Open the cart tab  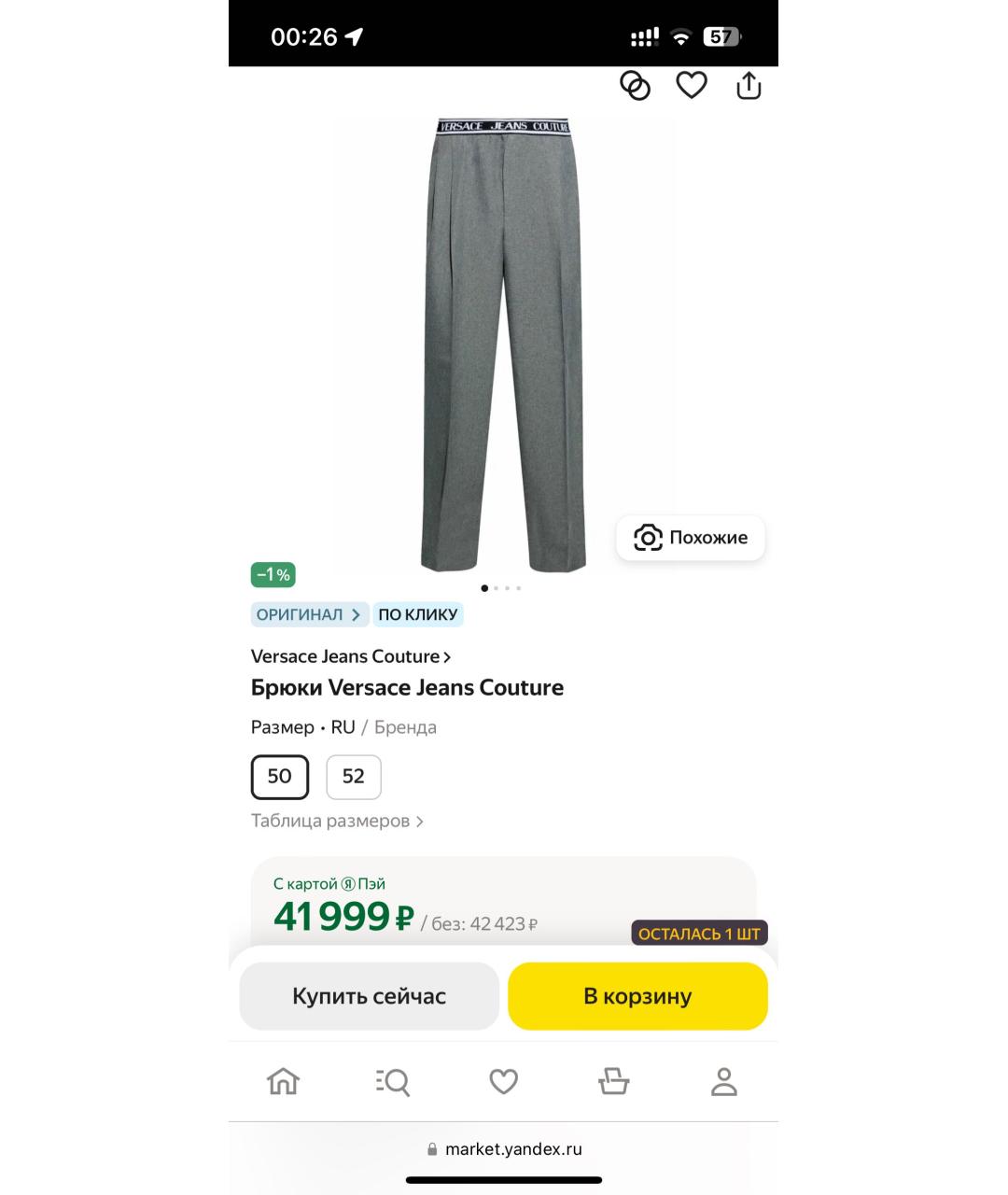point(613,1082)
